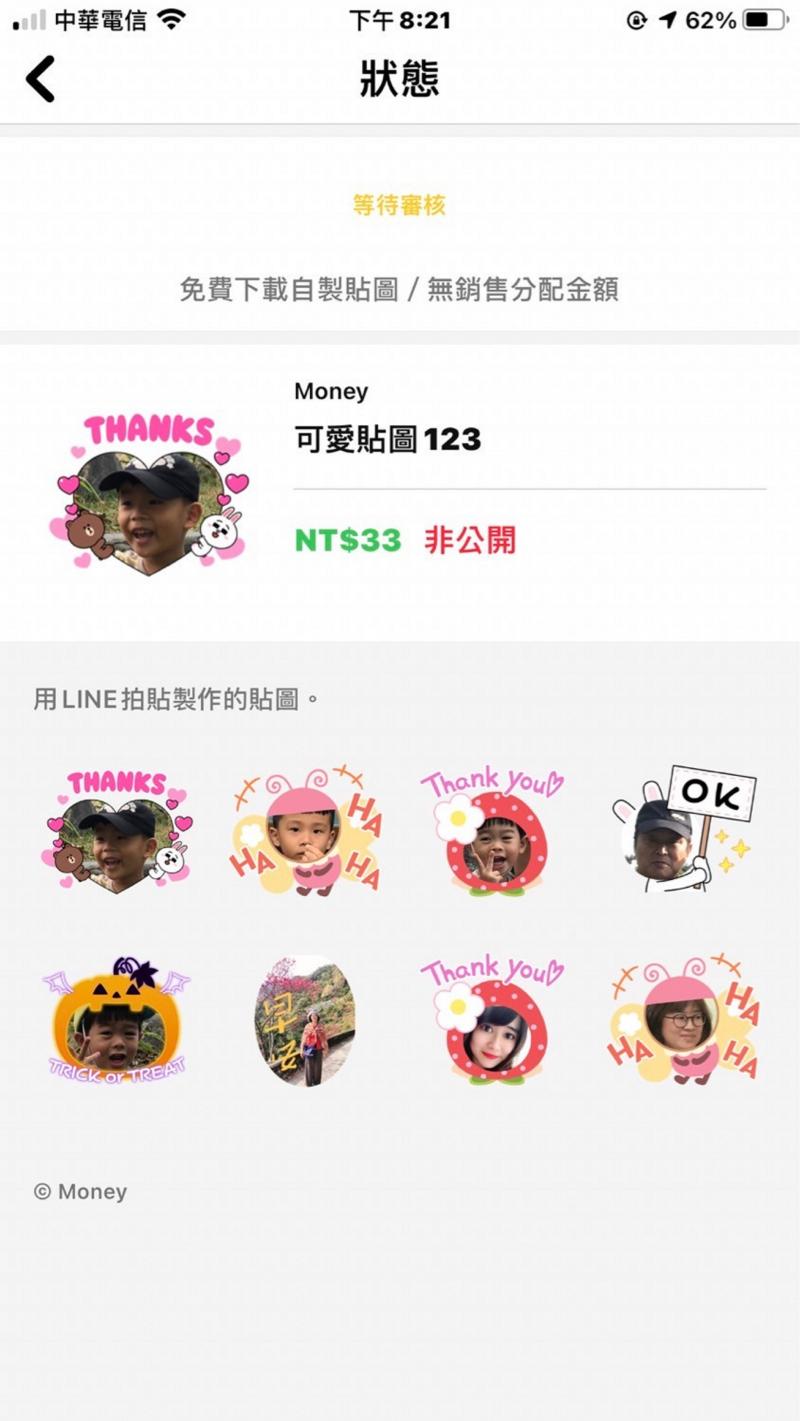
Task: Preview the HA HA sticker with glasses woman
Action: [683, 1020]
